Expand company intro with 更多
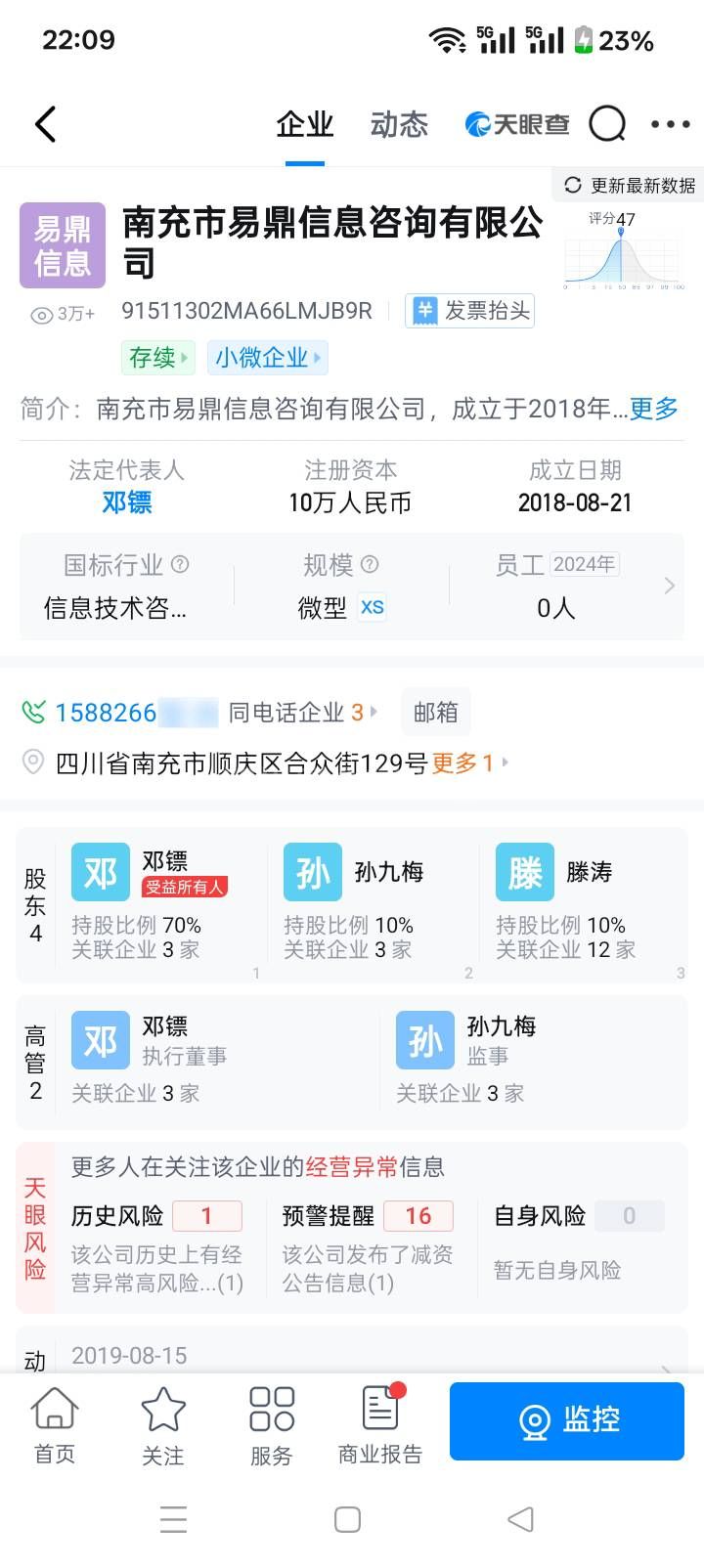The width and height of the screenshot is (704, 1568). click(x=653, y=409)
